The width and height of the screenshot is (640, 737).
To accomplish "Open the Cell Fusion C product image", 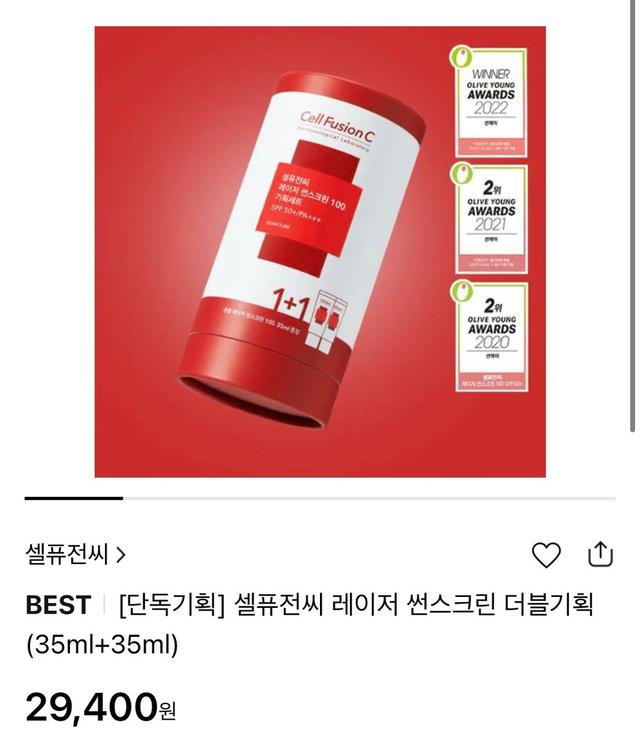I will coord(320,251).
